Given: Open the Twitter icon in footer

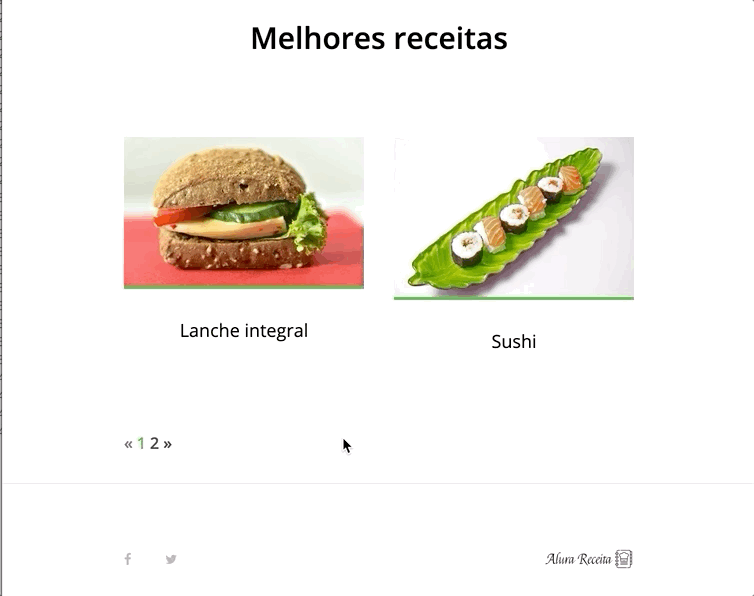Looking at the screenshot, I should [171, 559].
